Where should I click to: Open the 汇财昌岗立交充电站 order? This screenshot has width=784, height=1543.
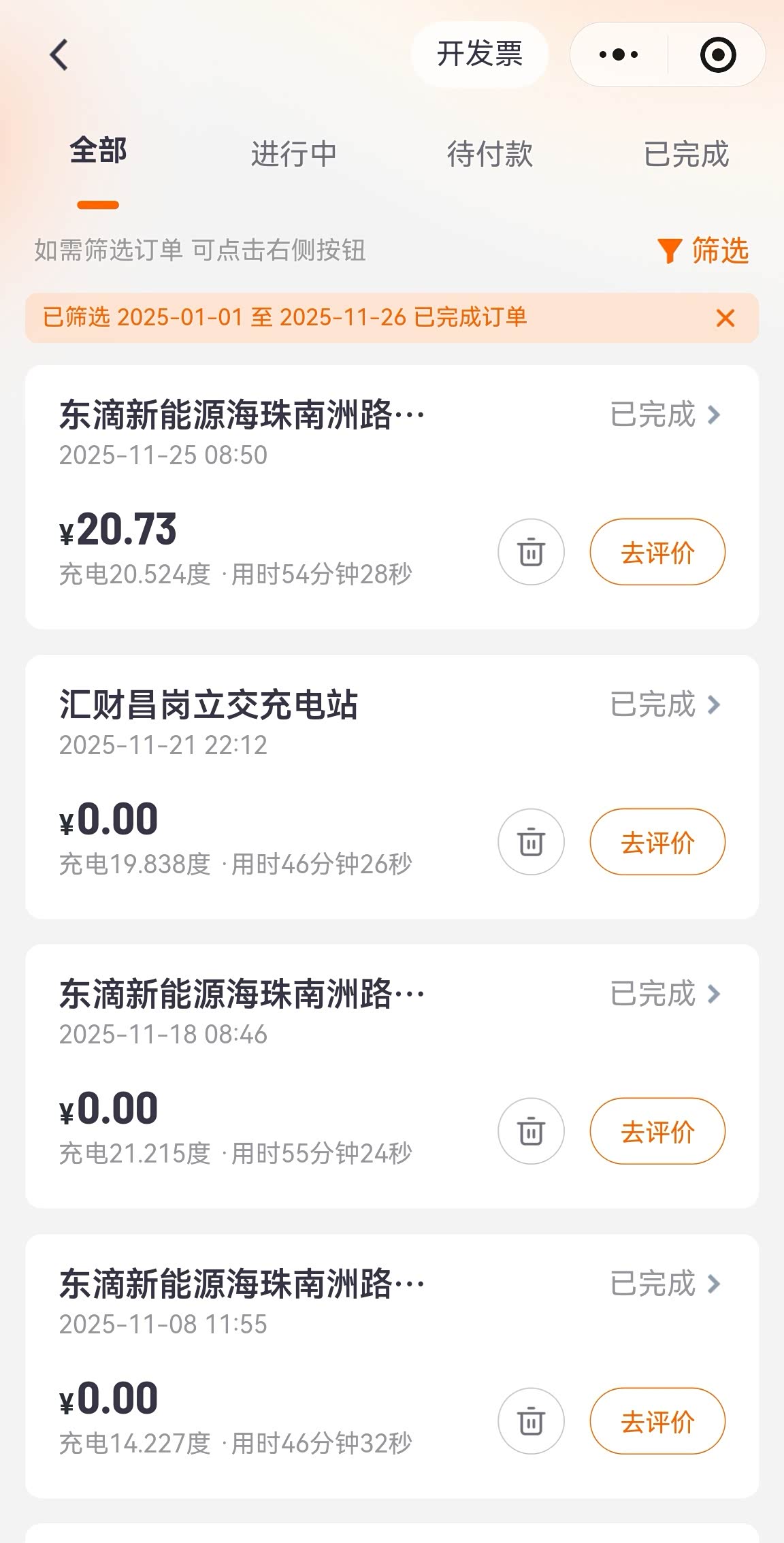coord(664,704)
